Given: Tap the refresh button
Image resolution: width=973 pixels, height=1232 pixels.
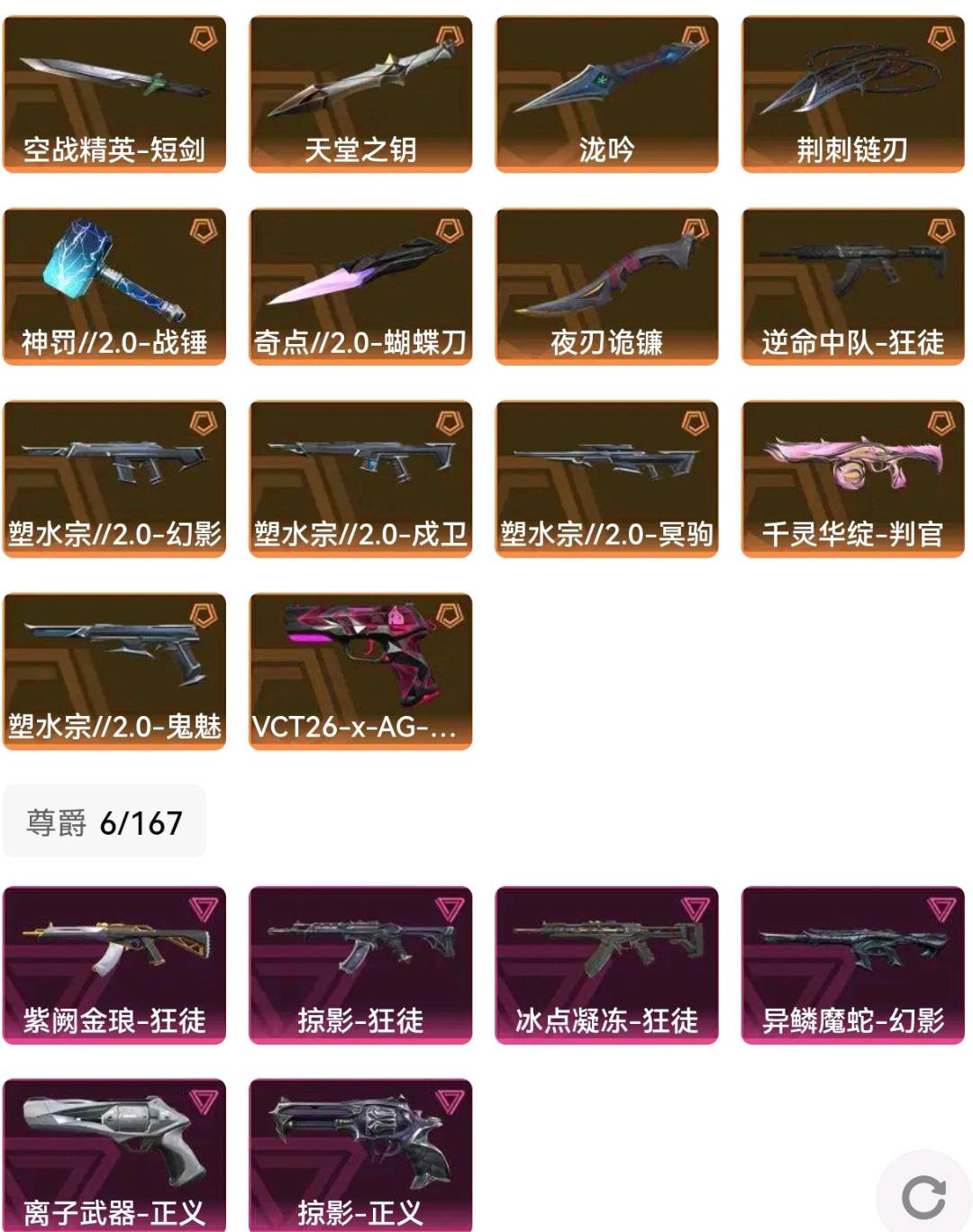Looking at the screenshot, I should (x=923, y=1196).
